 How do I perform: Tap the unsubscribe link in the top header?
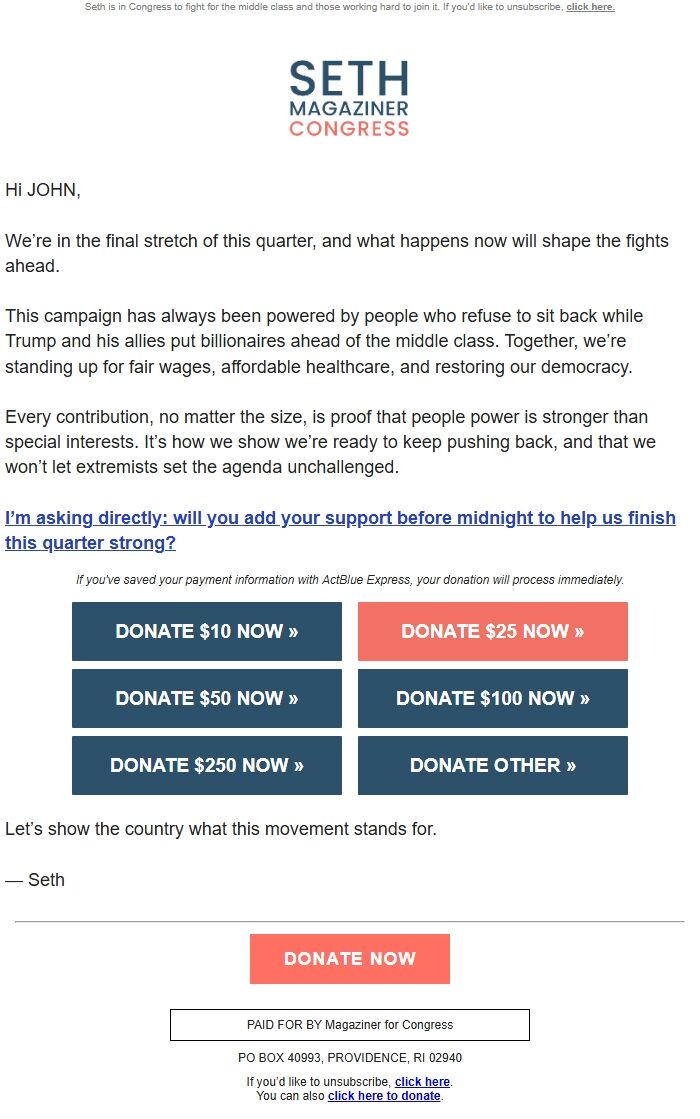[590, 7]
